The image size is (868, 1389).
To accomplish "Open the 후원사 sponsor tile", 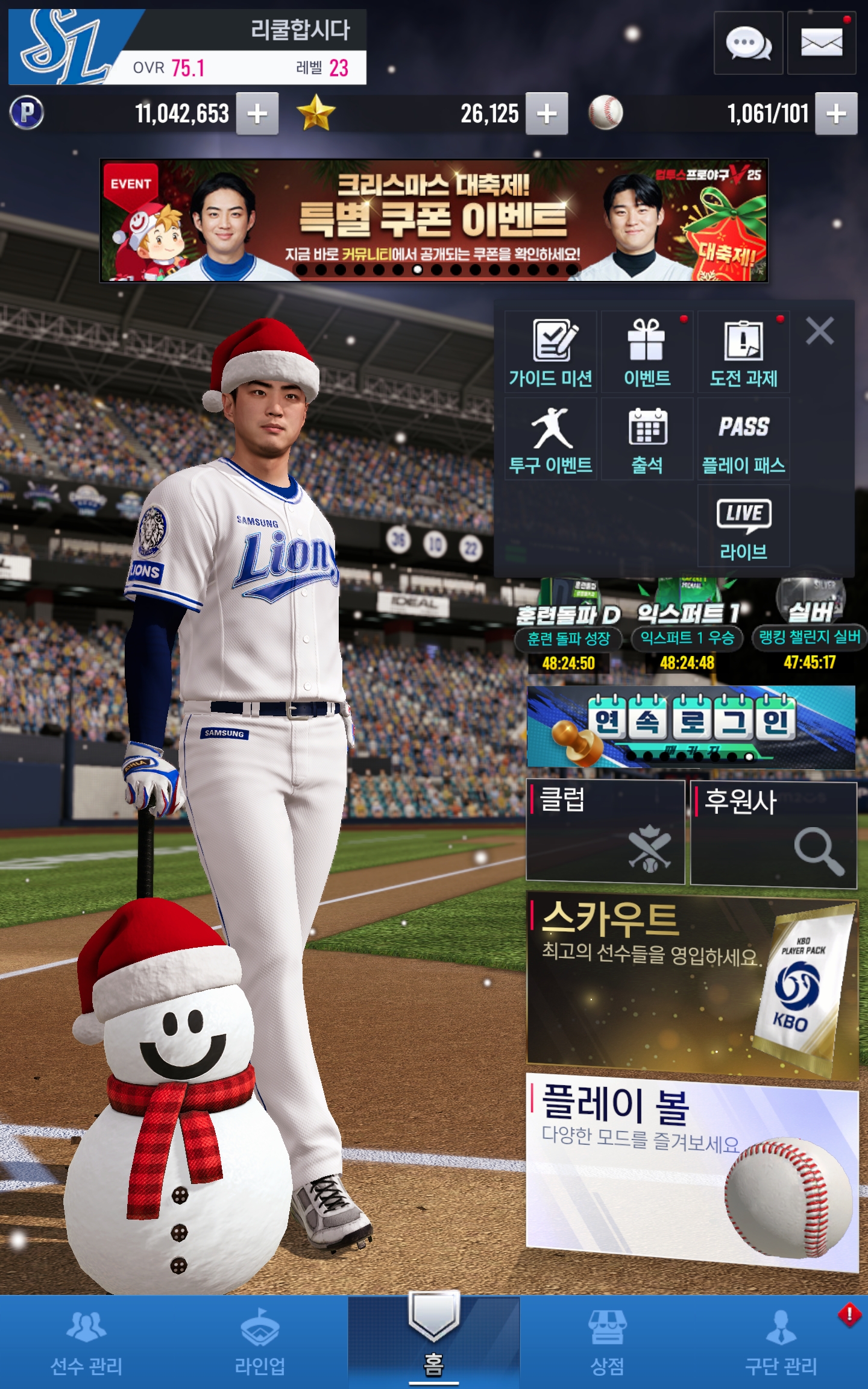I will pyautogui.click(x=773, y=835).
